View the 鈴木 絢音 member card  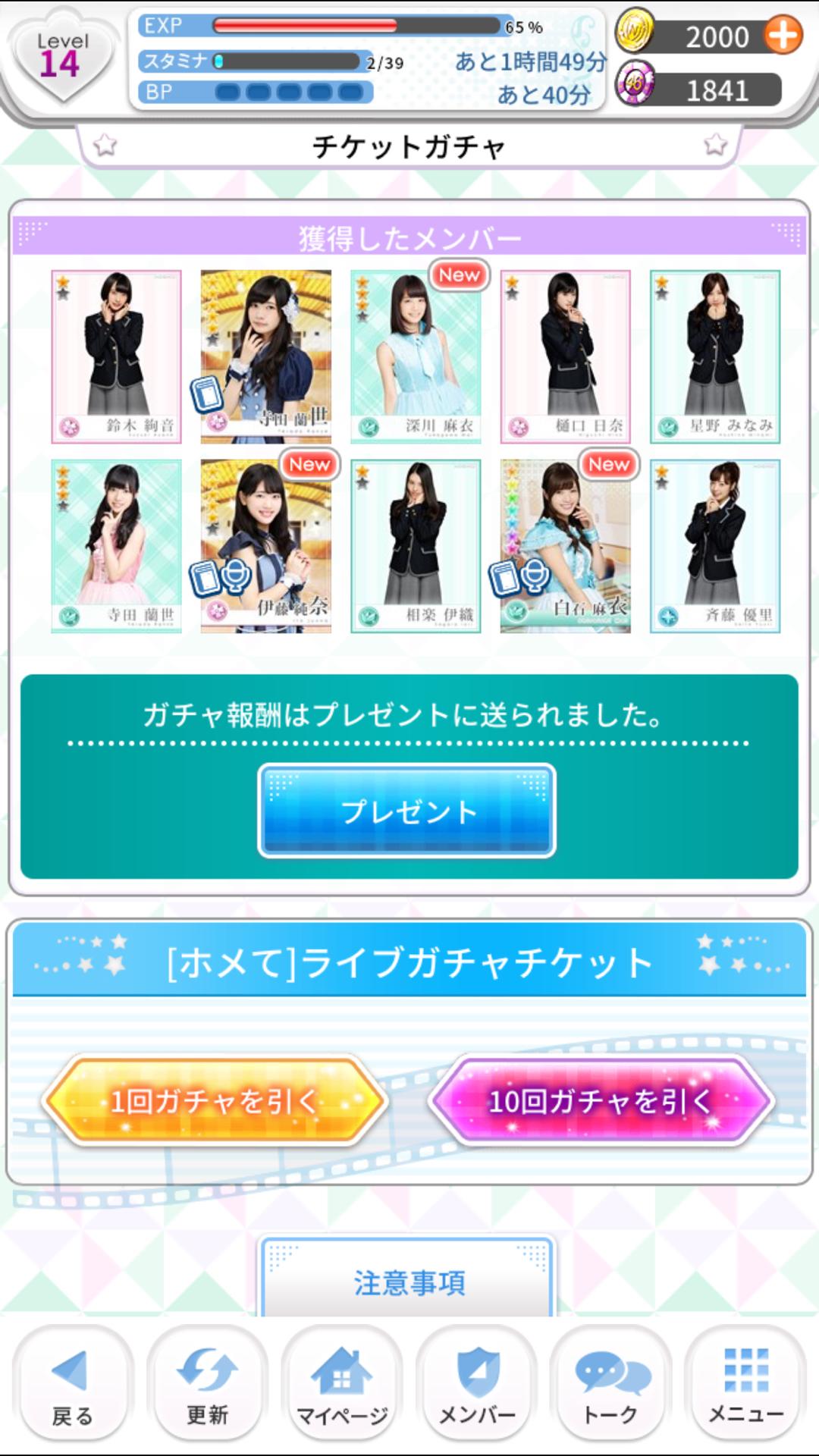pos(116,356)
